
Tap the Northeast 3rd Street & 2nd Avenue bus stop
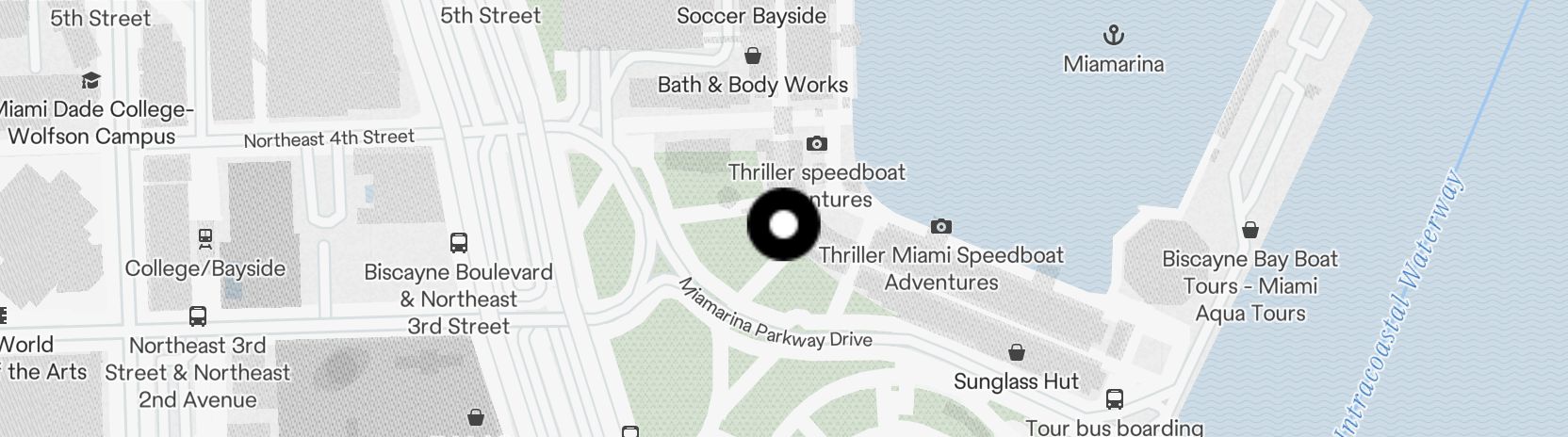(198, 316)
